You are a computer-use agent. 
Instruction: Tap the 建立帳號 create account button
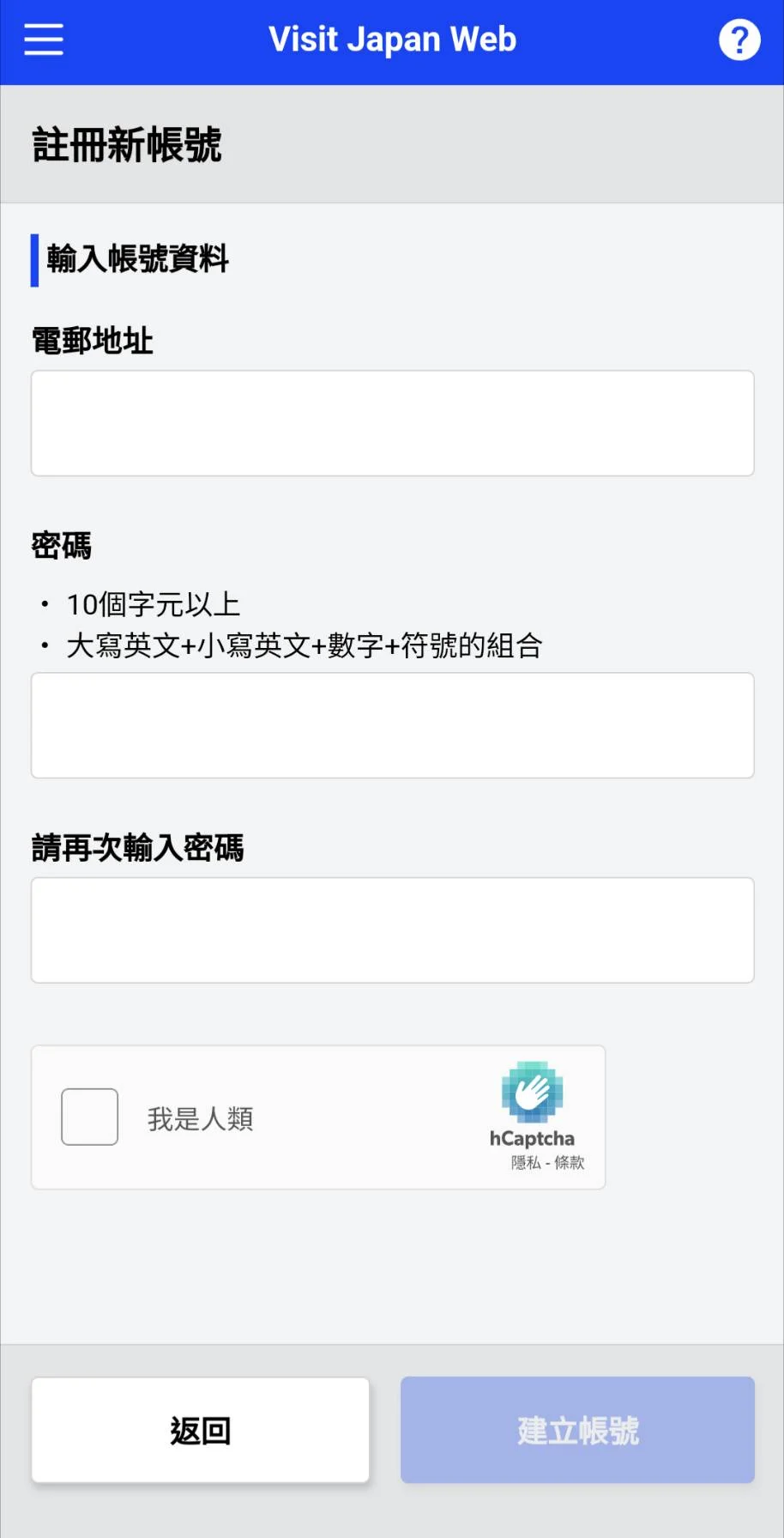pyautogui.click(x=577, y=1430)
